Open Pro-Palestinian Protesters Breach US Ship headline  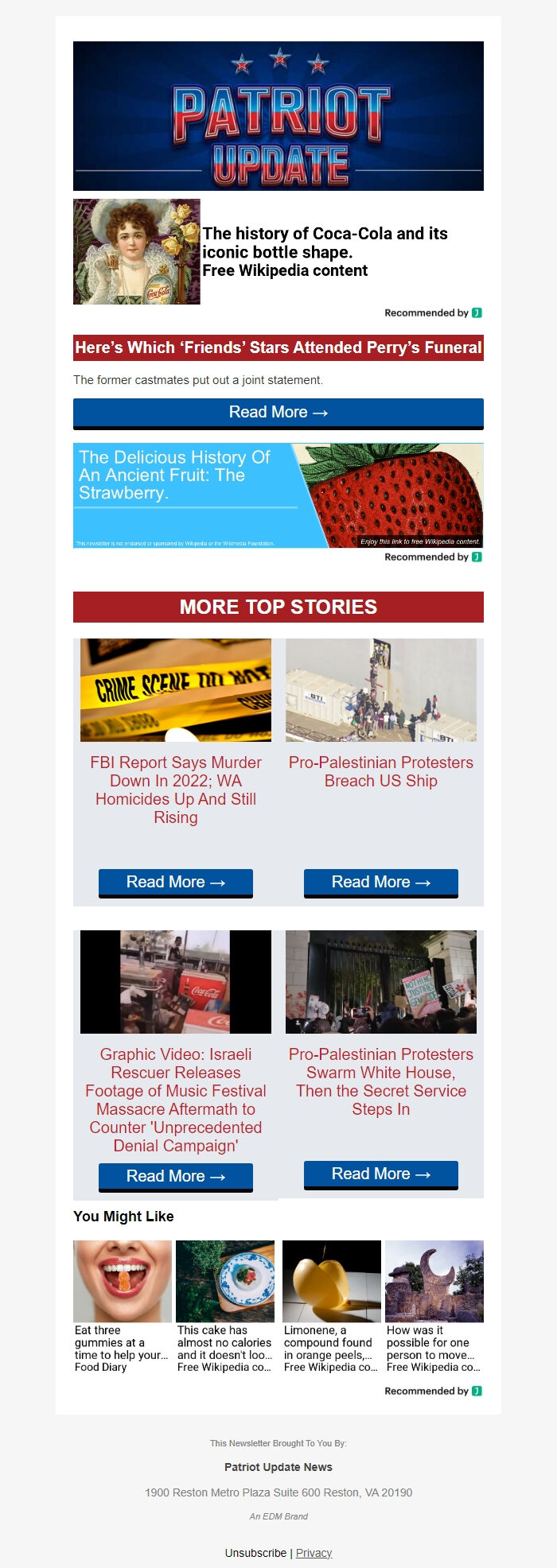[x=380, y=771]
